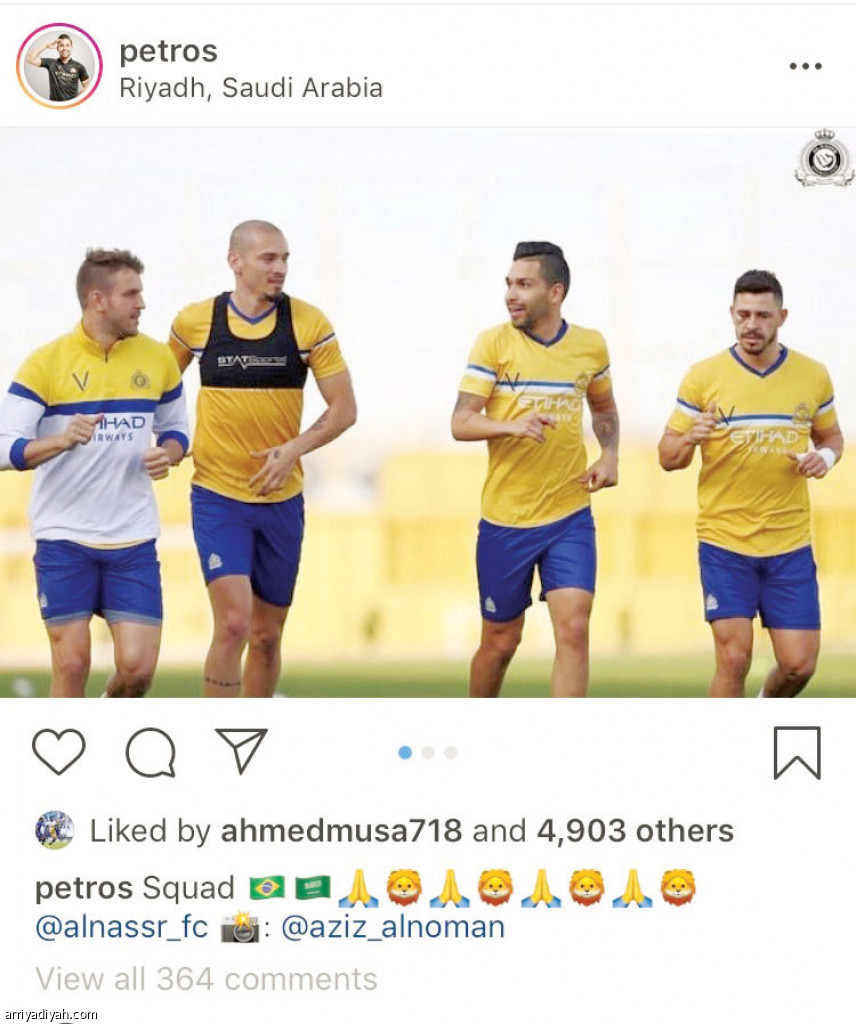Tap the post's squad training photo
The image size is (856, 1024).
point(428,412)
